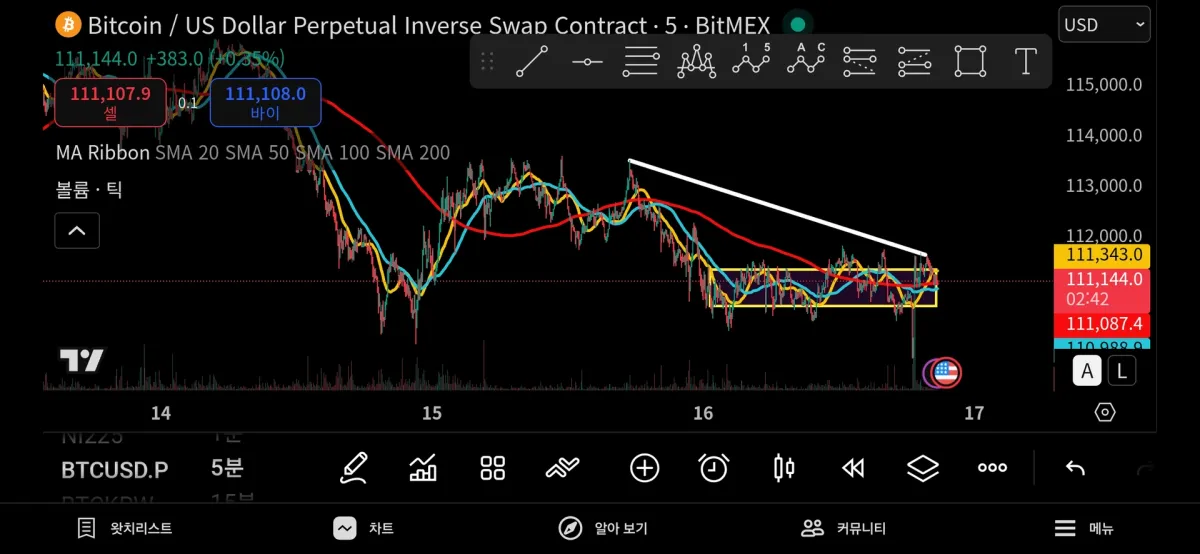Open the USD currency dropdown
Image resolution: width=1200 pixels, height=554 pixels.
[x=1103, y=25]
